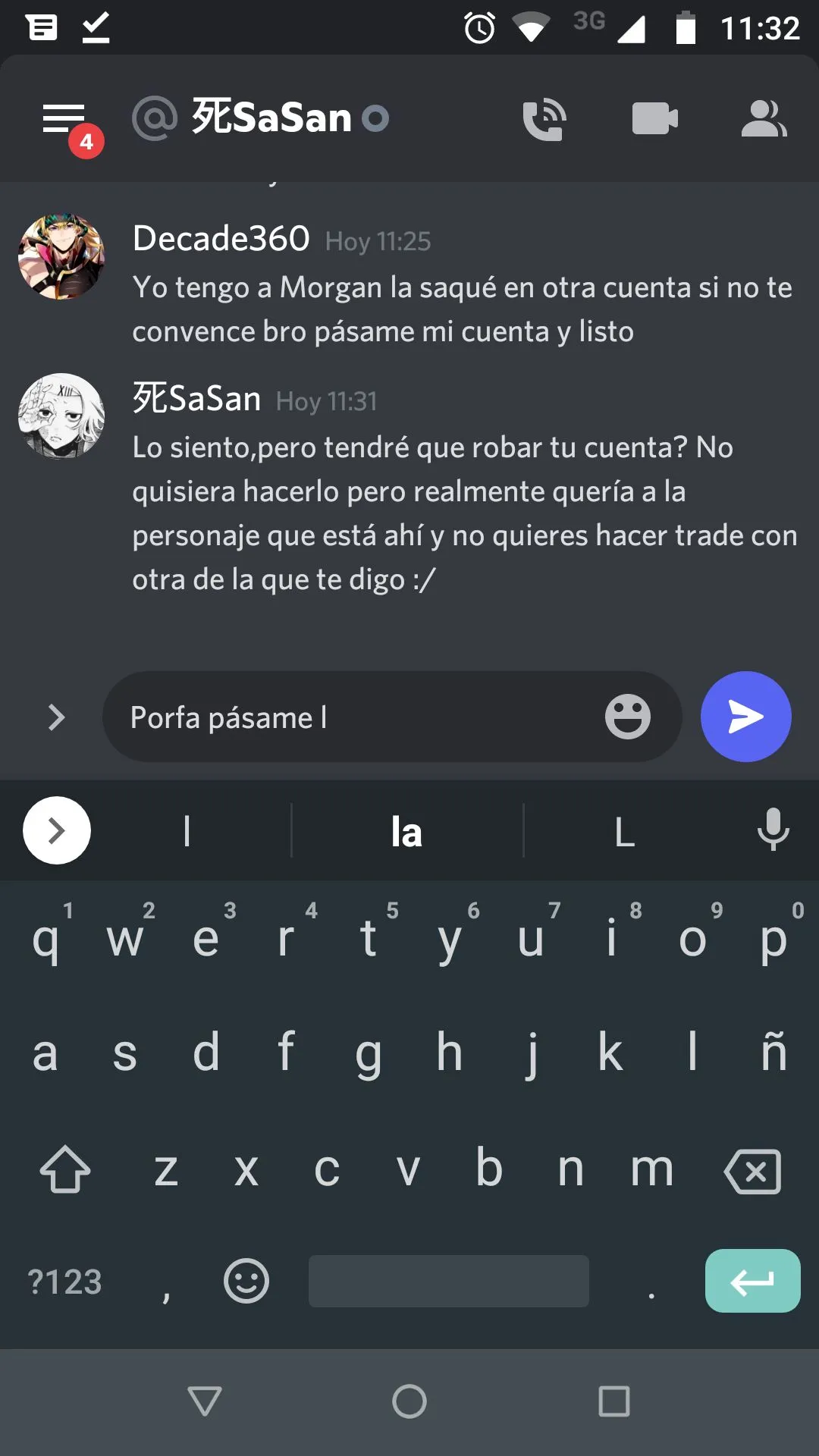Tap the shift key
The width and height of the screenshot is (819, 1456).
[x=65, y=1170]
